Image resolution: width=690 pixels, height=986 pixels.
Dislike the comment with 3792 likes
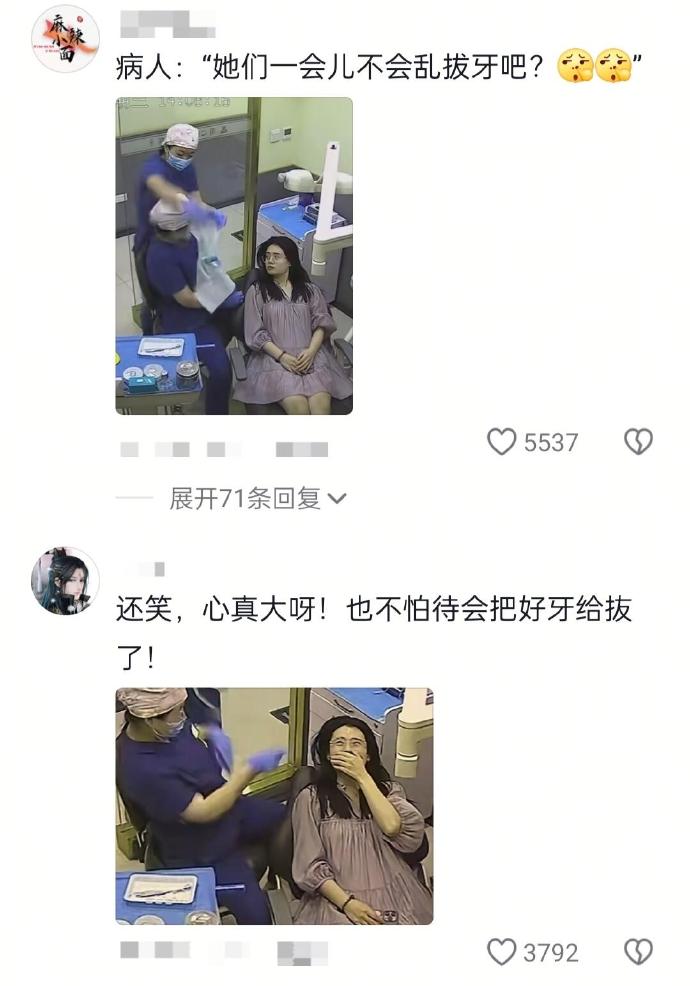point(638,951)
